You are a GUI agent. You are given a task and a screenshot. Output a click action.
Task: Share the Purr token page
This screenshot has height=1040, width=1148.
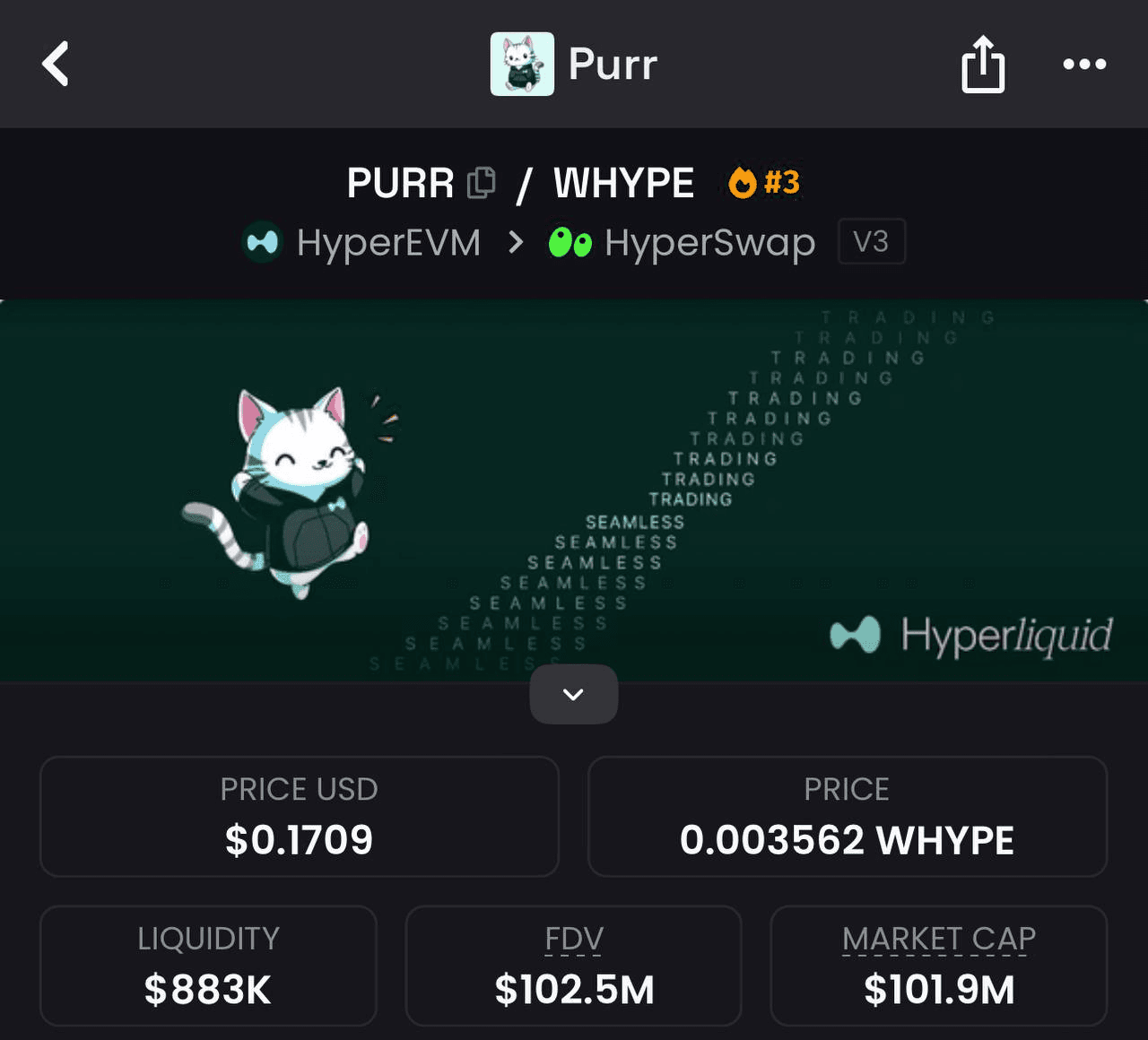983,65
